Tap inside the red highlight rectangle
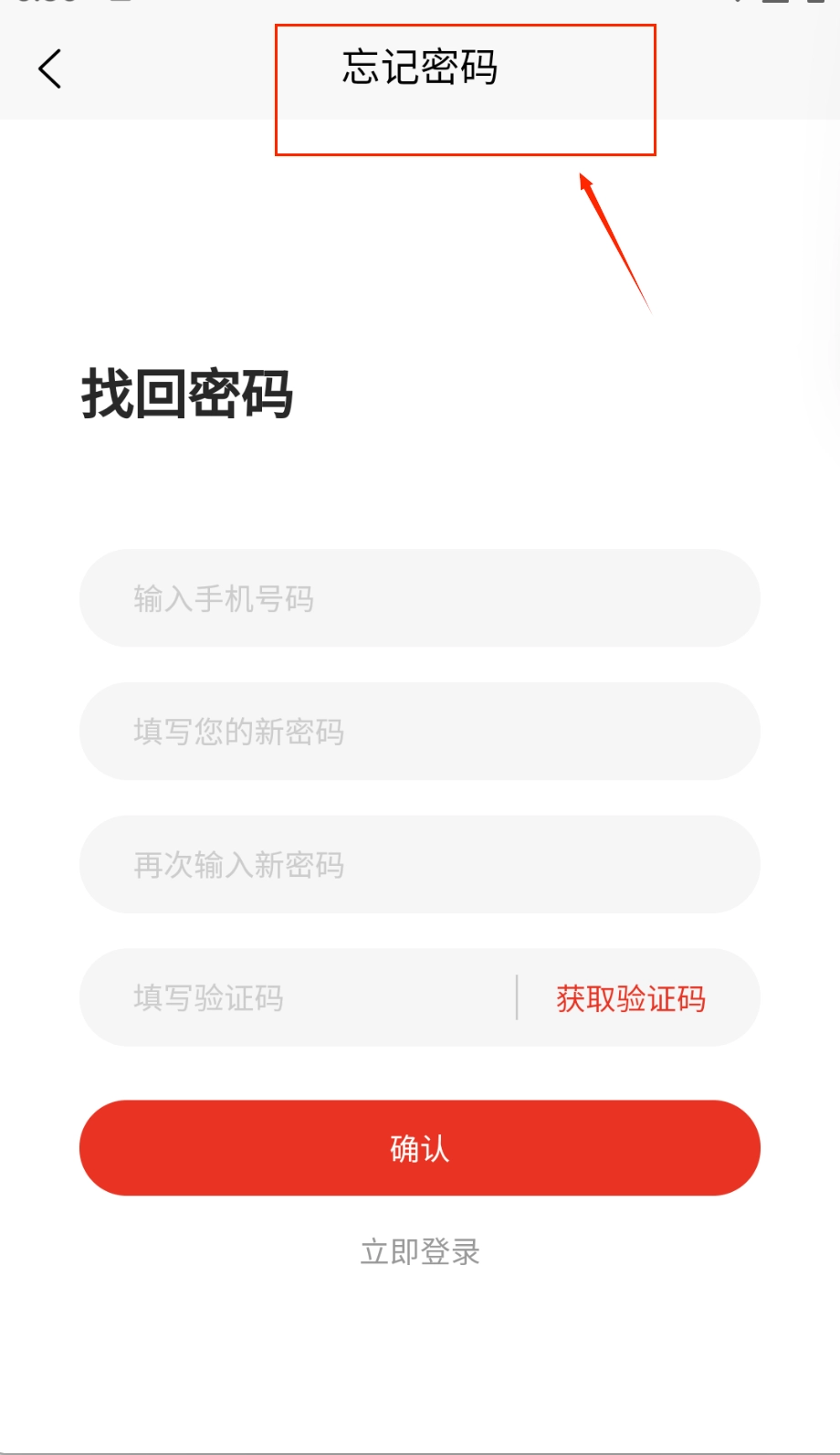 tap(466, 87)
